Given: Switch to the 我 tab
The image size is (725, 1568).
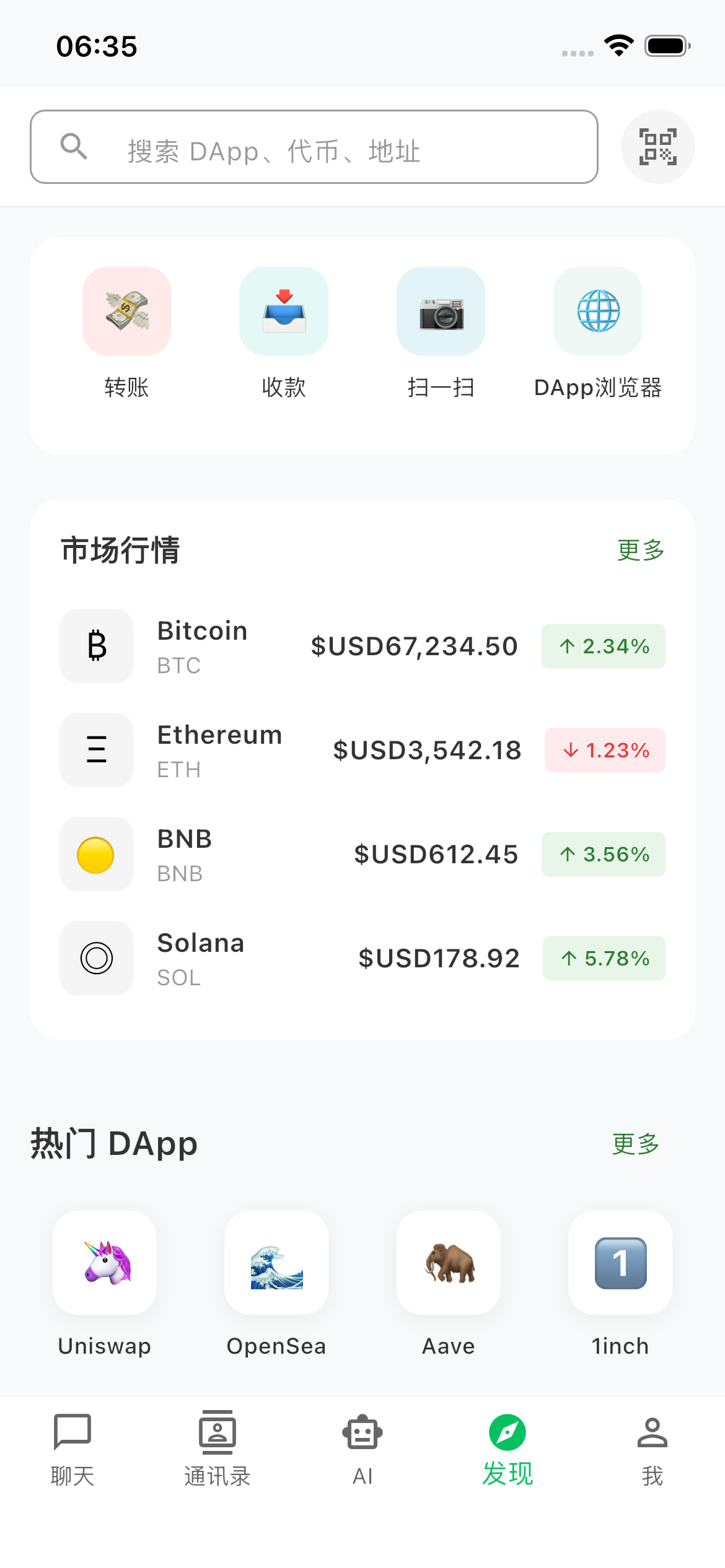Looking at the screenshot, I should point(652,1449).
